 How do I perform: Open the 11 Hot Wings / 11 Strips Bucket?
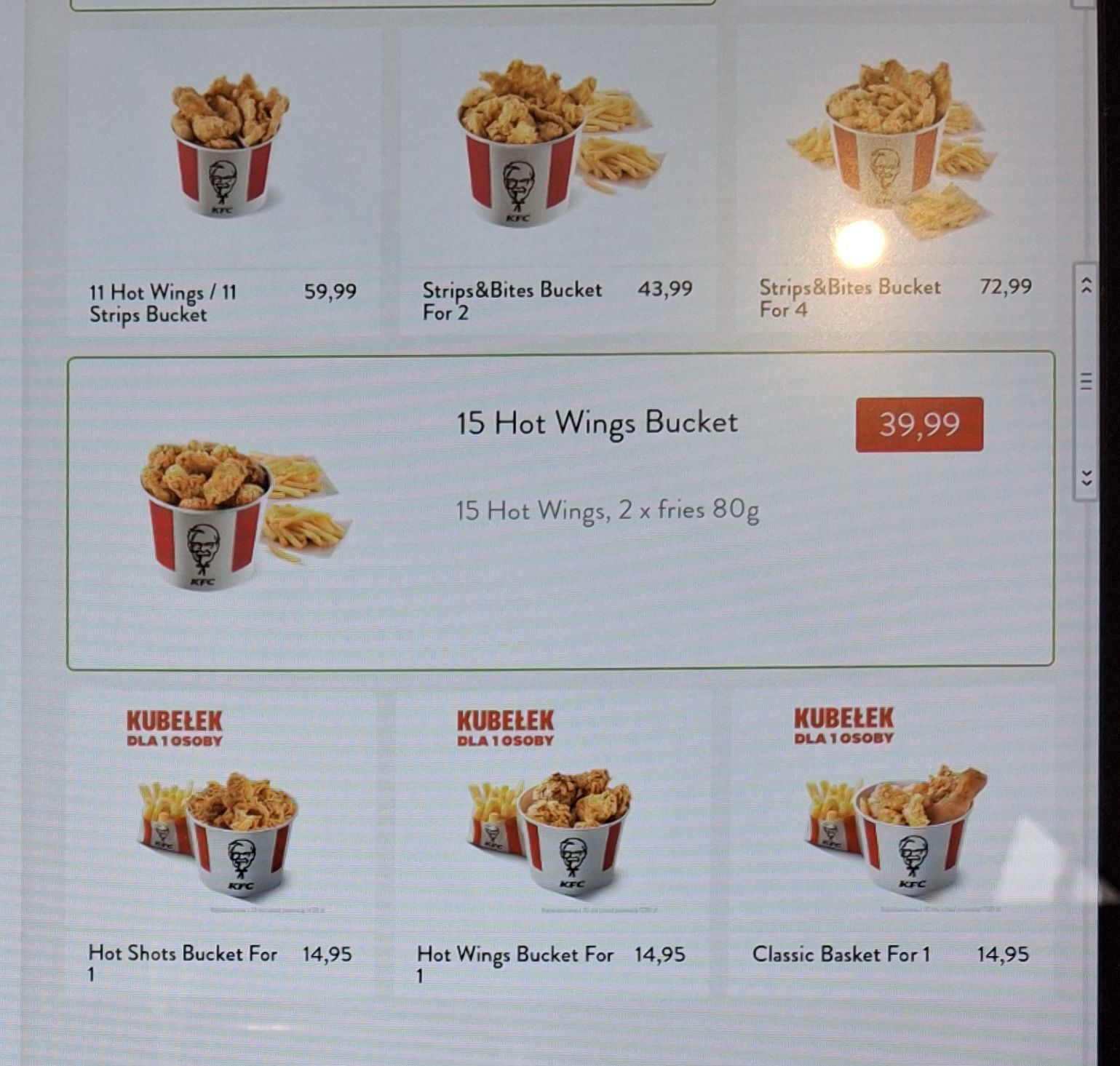(224, 182)
